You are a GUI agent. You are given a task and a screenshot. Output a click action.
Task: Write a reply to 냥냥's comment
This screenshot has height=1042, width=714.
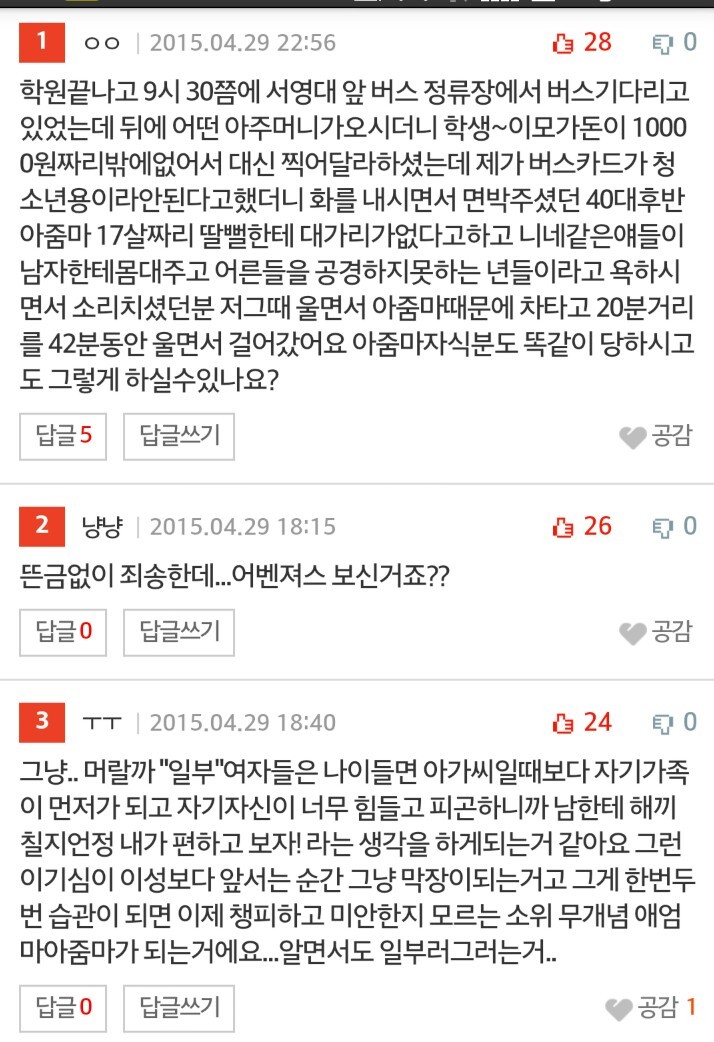179,630
